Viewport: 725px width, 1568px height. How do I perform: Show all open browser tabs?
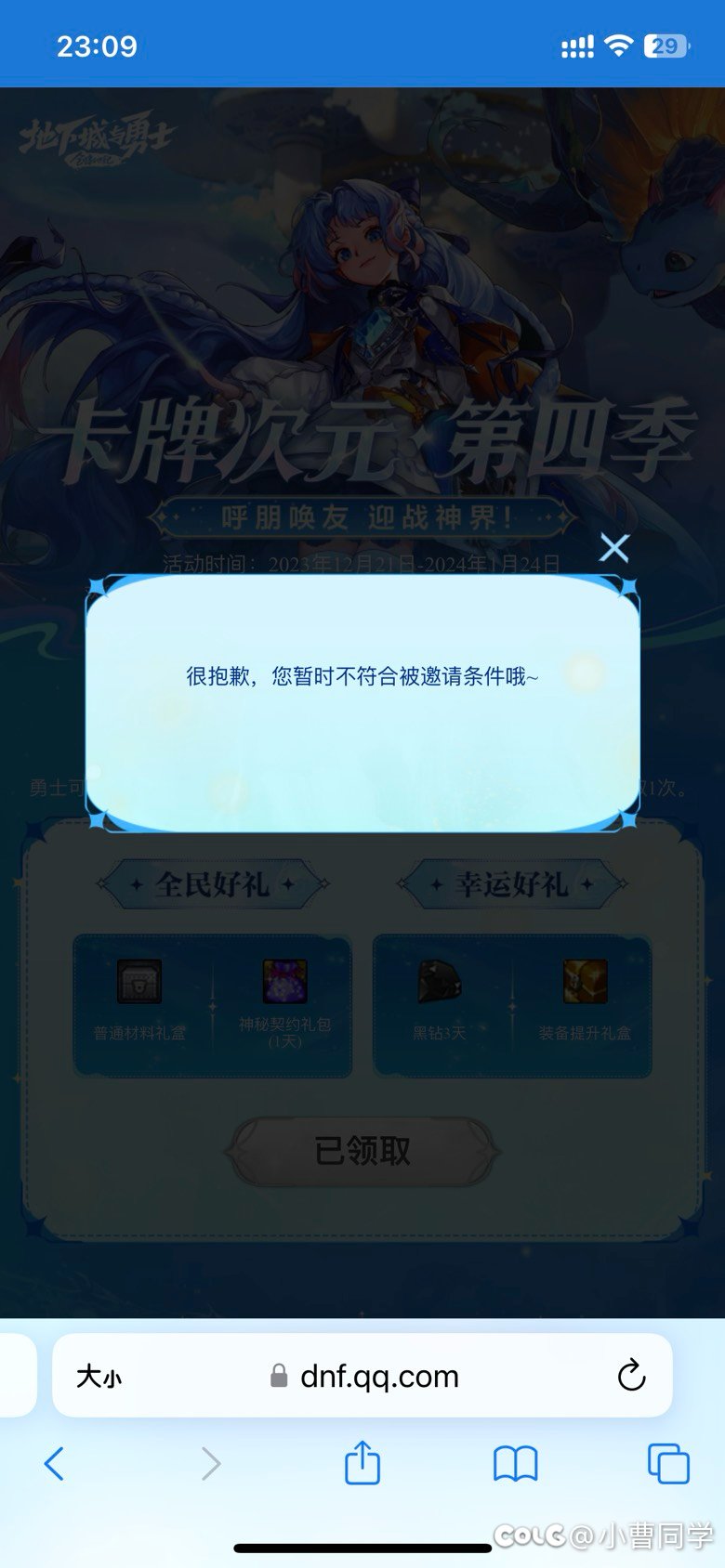point(667,1464)
